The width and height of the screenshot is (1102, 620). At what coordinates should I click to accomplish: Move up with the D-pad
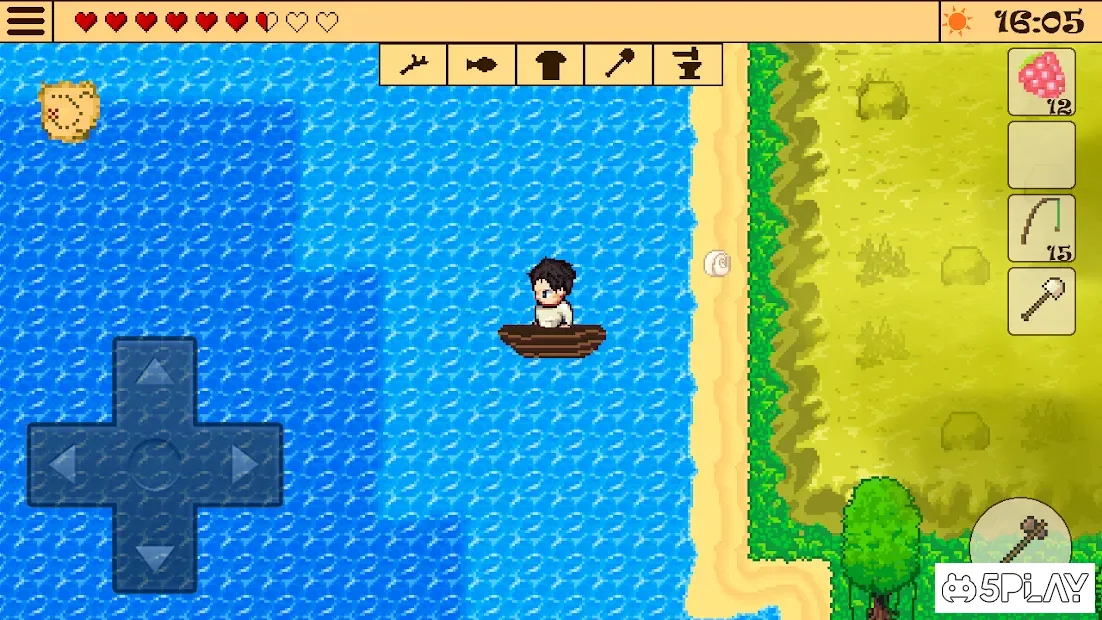pos(154,375)
